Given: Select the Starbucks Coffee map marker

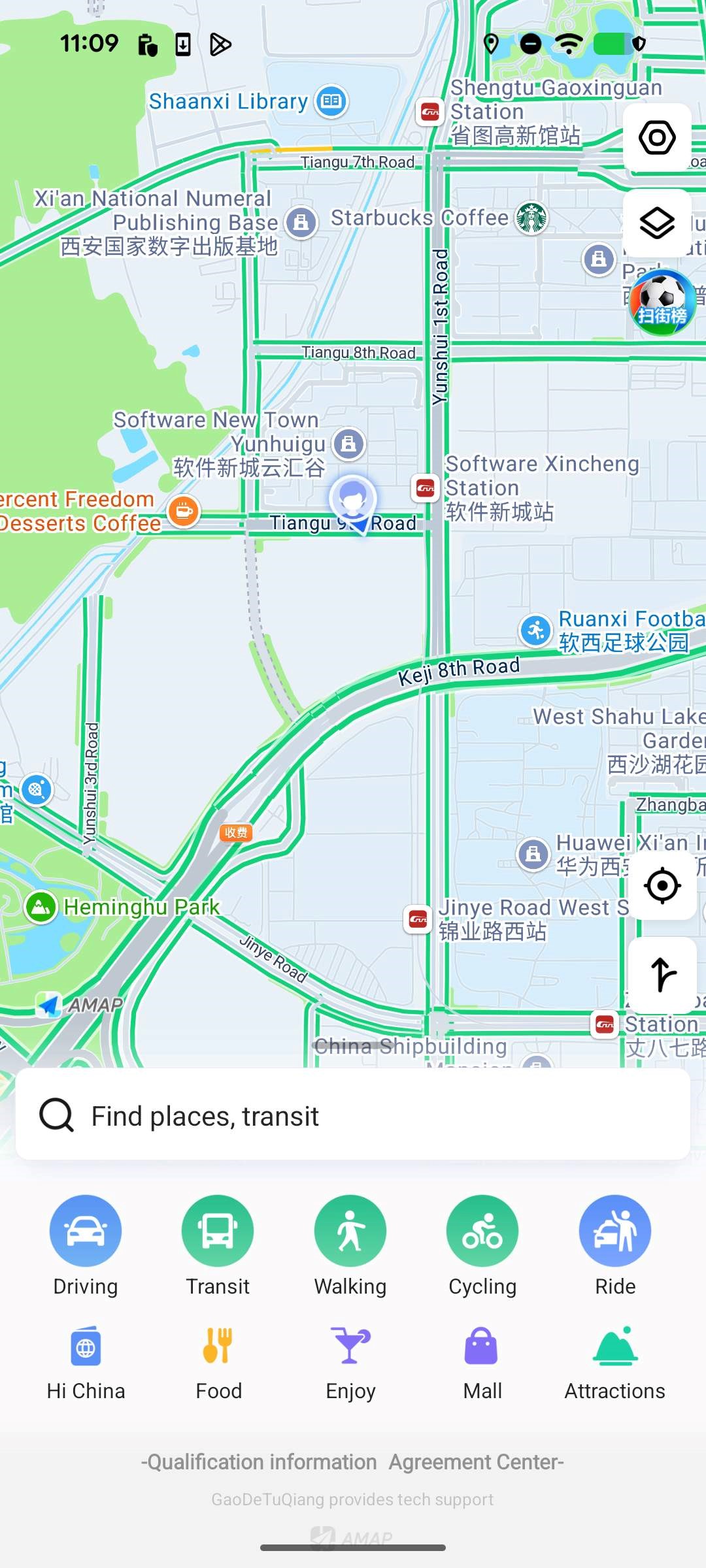Looking at the screenshot, I should click(x=531, y=218).
